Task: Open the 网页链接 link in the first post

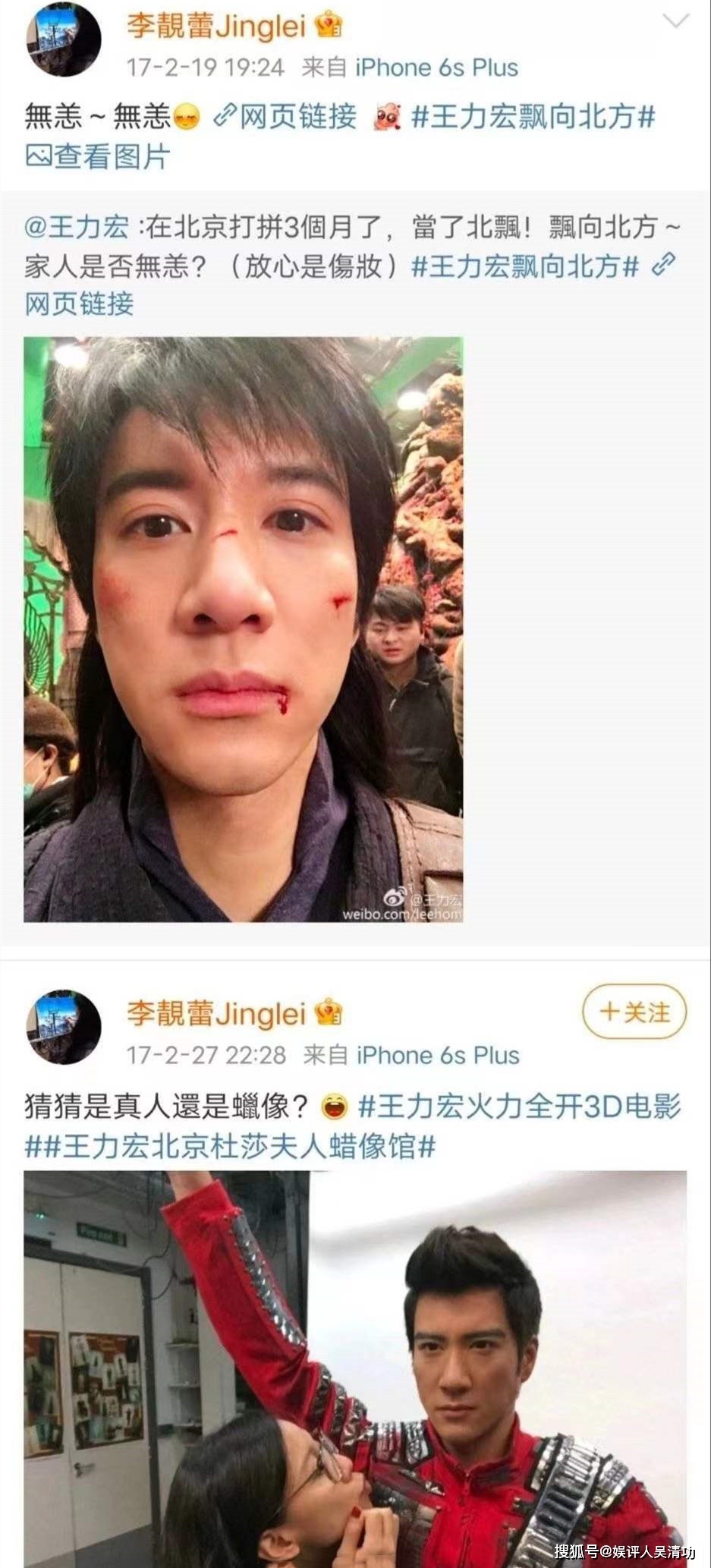Action: [x=285, y=117]
